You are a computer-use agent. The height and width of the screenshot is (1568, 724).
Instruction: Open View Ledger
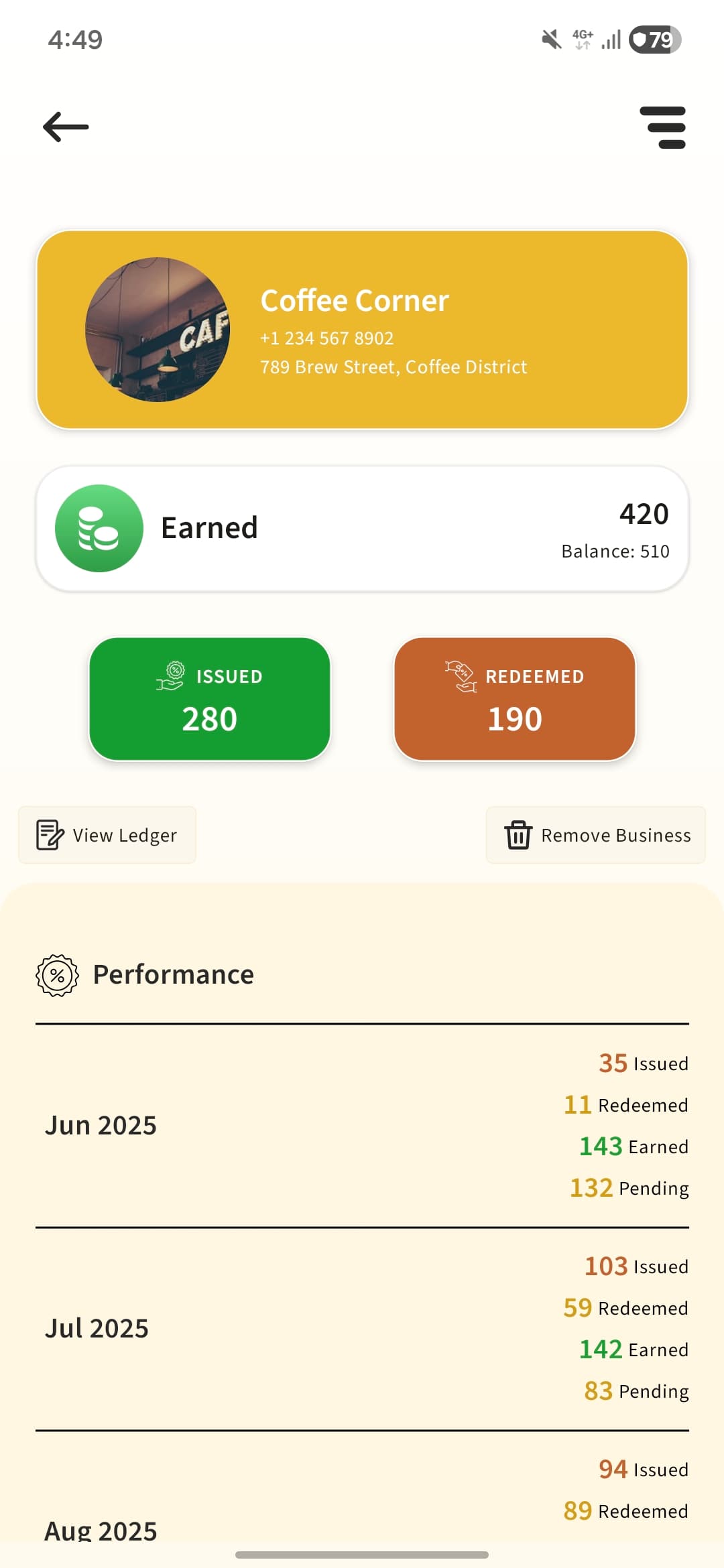pos(107,835)
